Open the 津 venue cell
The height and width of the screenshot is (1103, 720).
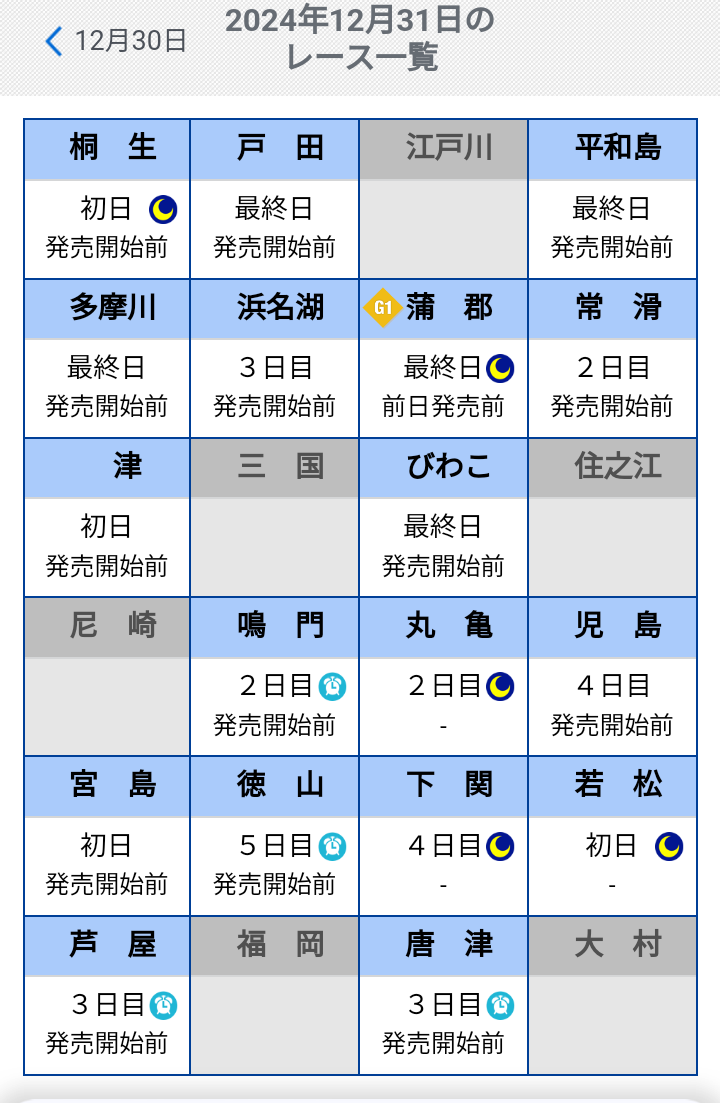coord(107,467)
